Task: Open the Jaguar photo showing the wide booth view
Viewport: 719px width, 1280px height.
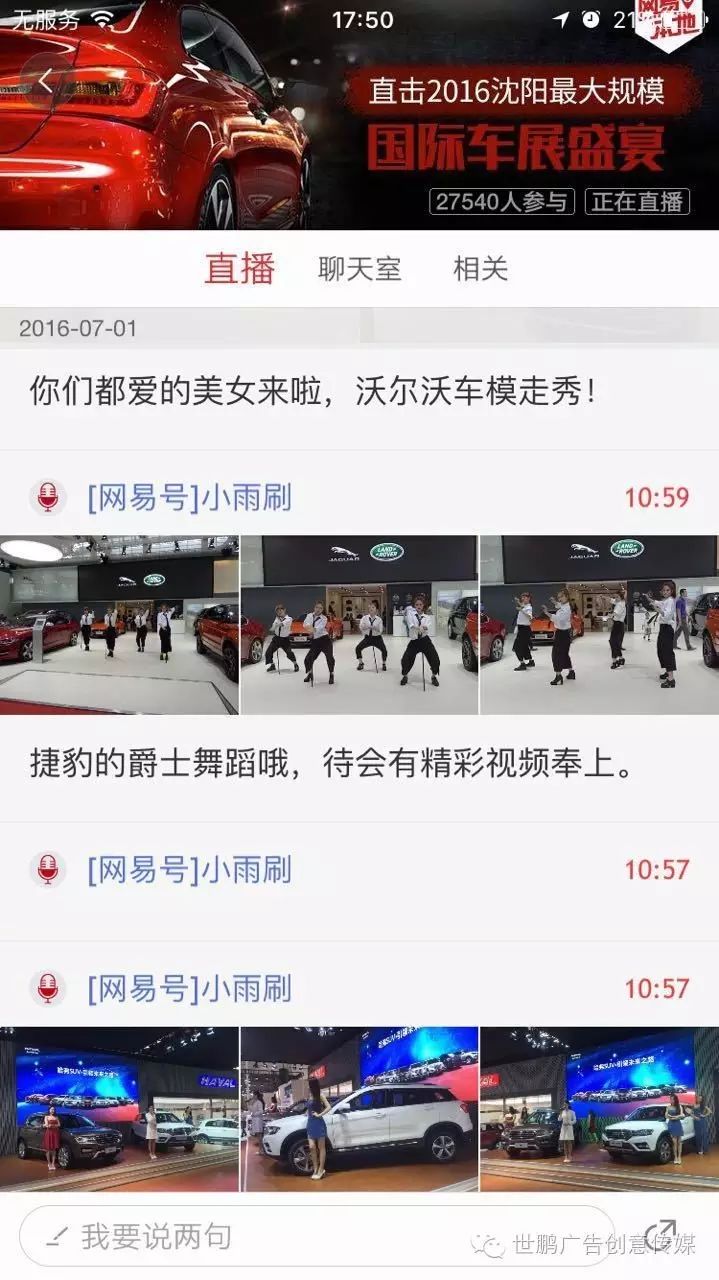Action: [x=119, y=625]
